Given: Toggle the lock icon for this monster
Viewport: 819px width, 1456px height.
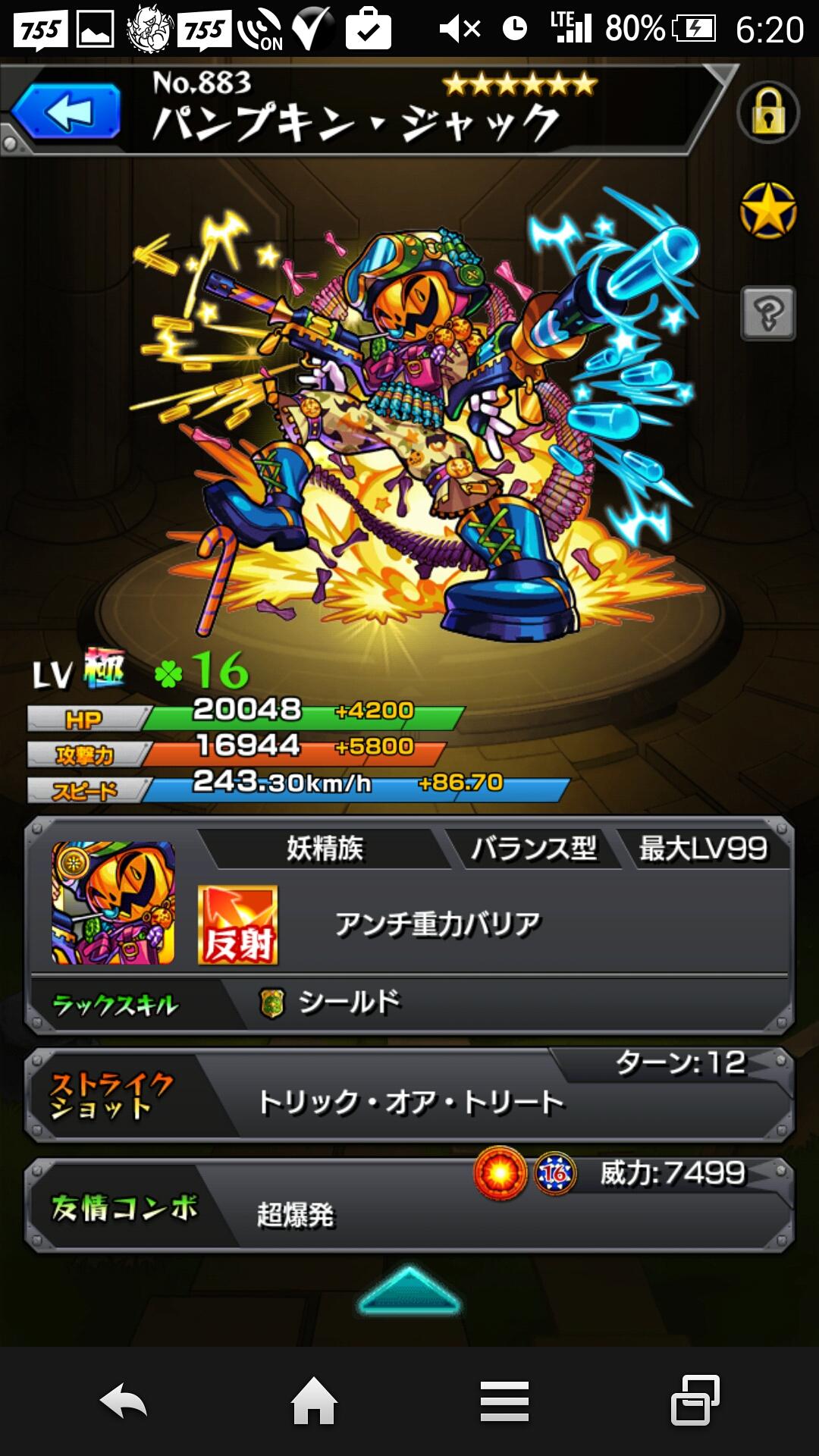Looking at the screenshot, I should (x=767, y=113).
